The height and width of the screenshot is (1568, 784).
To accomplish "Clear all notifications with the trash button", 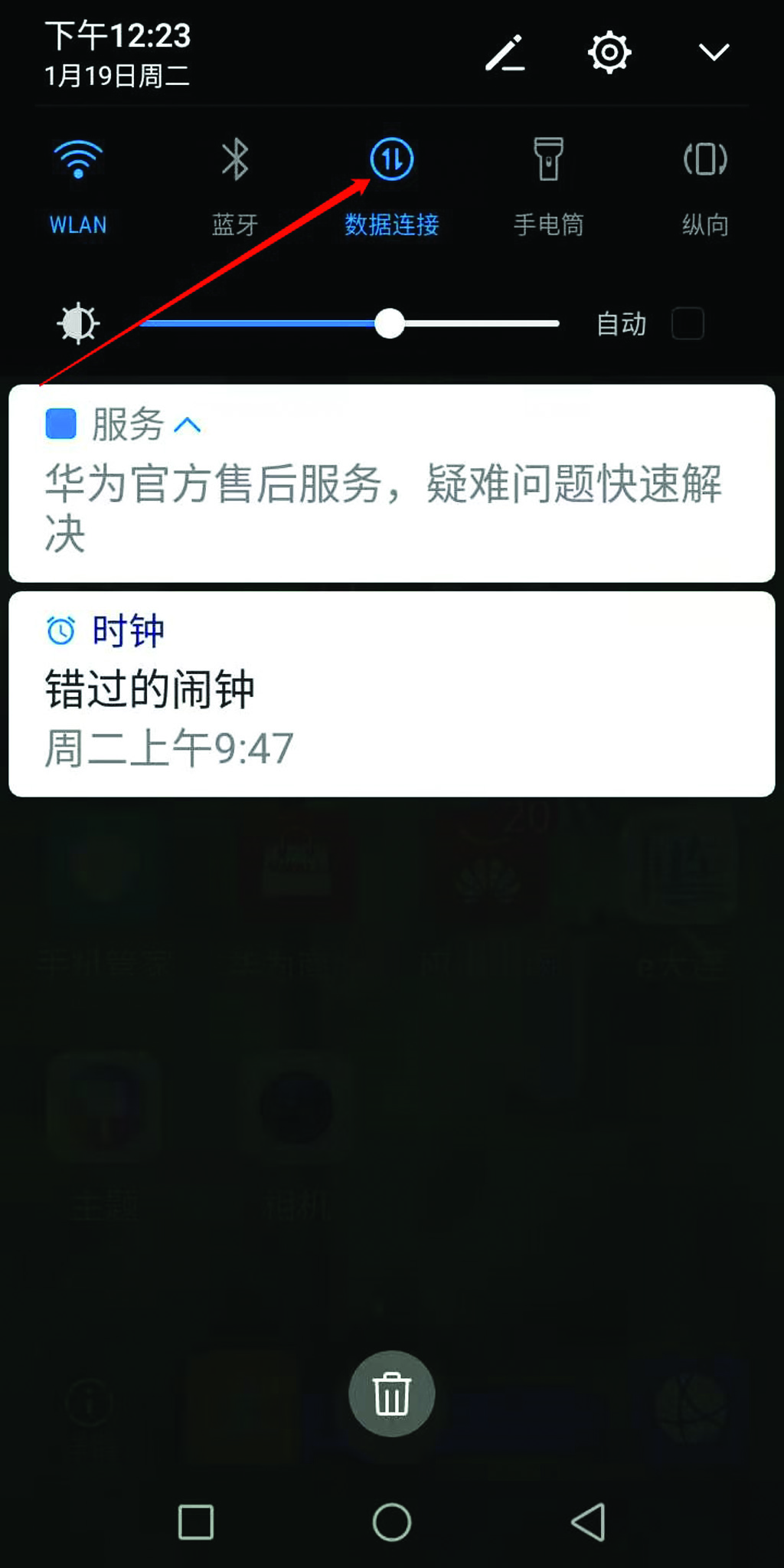I will (x=392, y=1394).
